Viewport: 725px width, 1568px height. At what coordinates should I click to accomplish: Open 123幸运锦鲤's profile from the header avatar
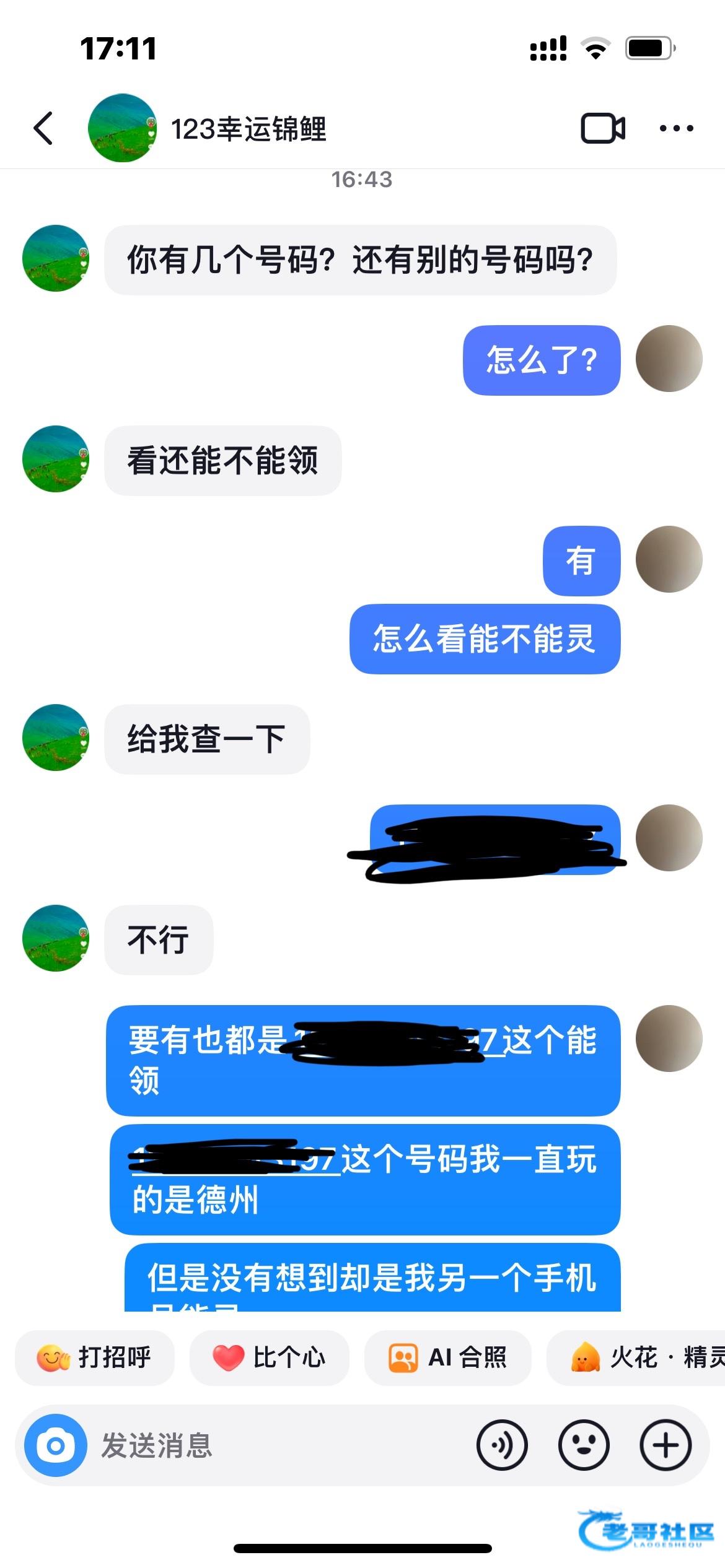[122, 129]
